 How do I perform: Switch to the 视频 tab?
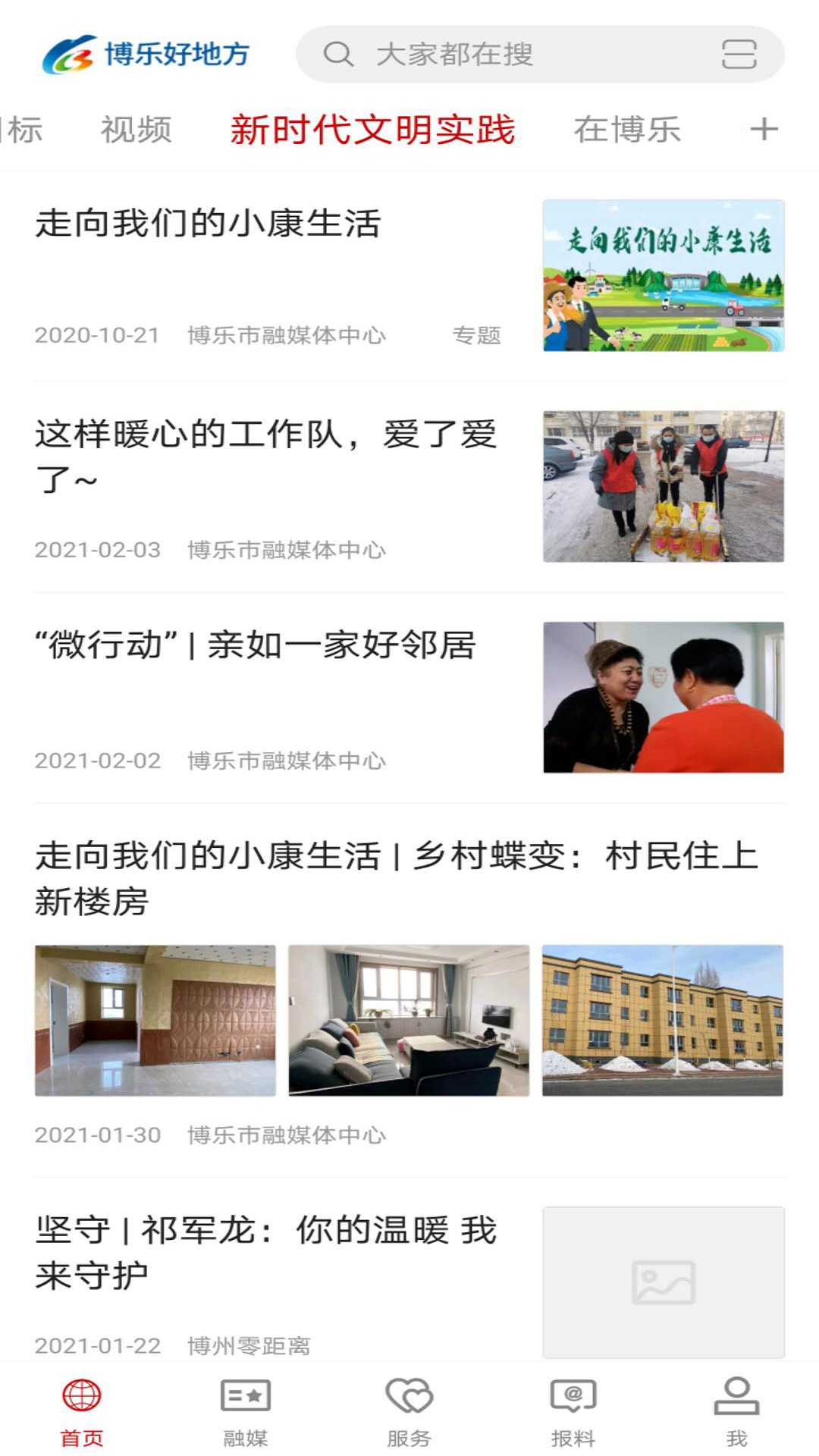tap(136, 130)
